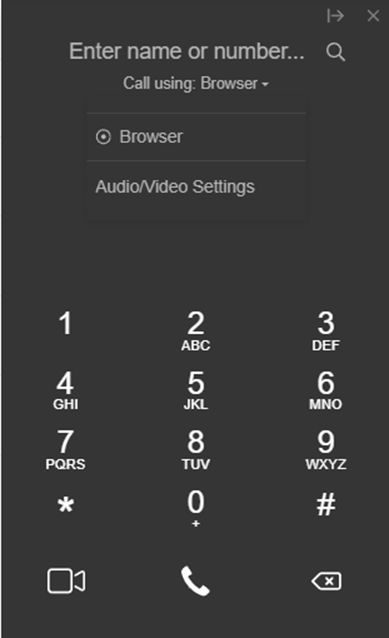Delete last digit with backspace

[326, 581]
